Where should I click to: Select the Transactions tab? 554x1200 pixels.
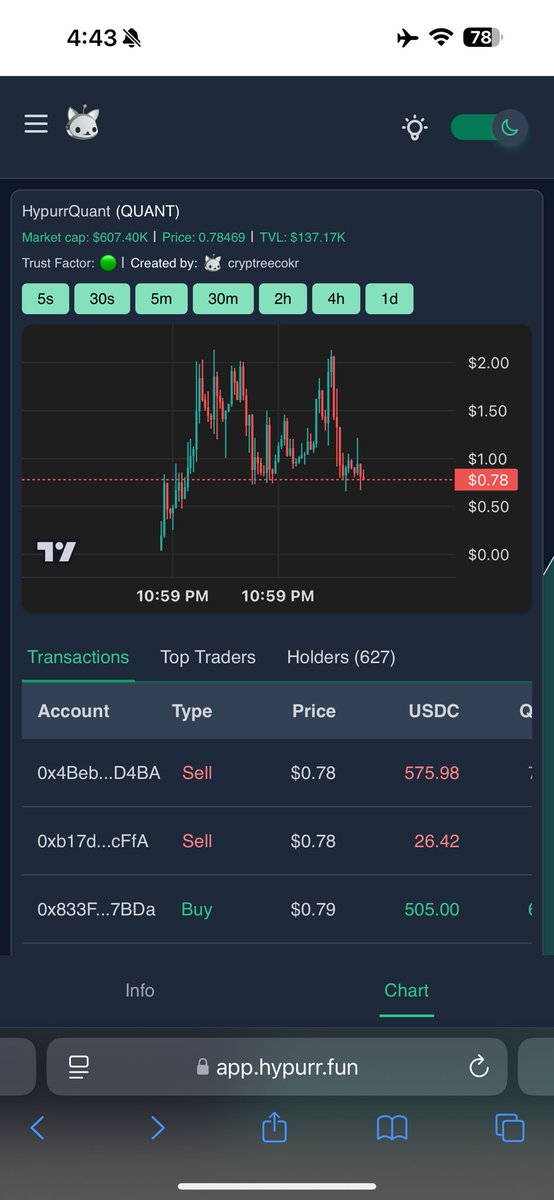coord(78,657)
